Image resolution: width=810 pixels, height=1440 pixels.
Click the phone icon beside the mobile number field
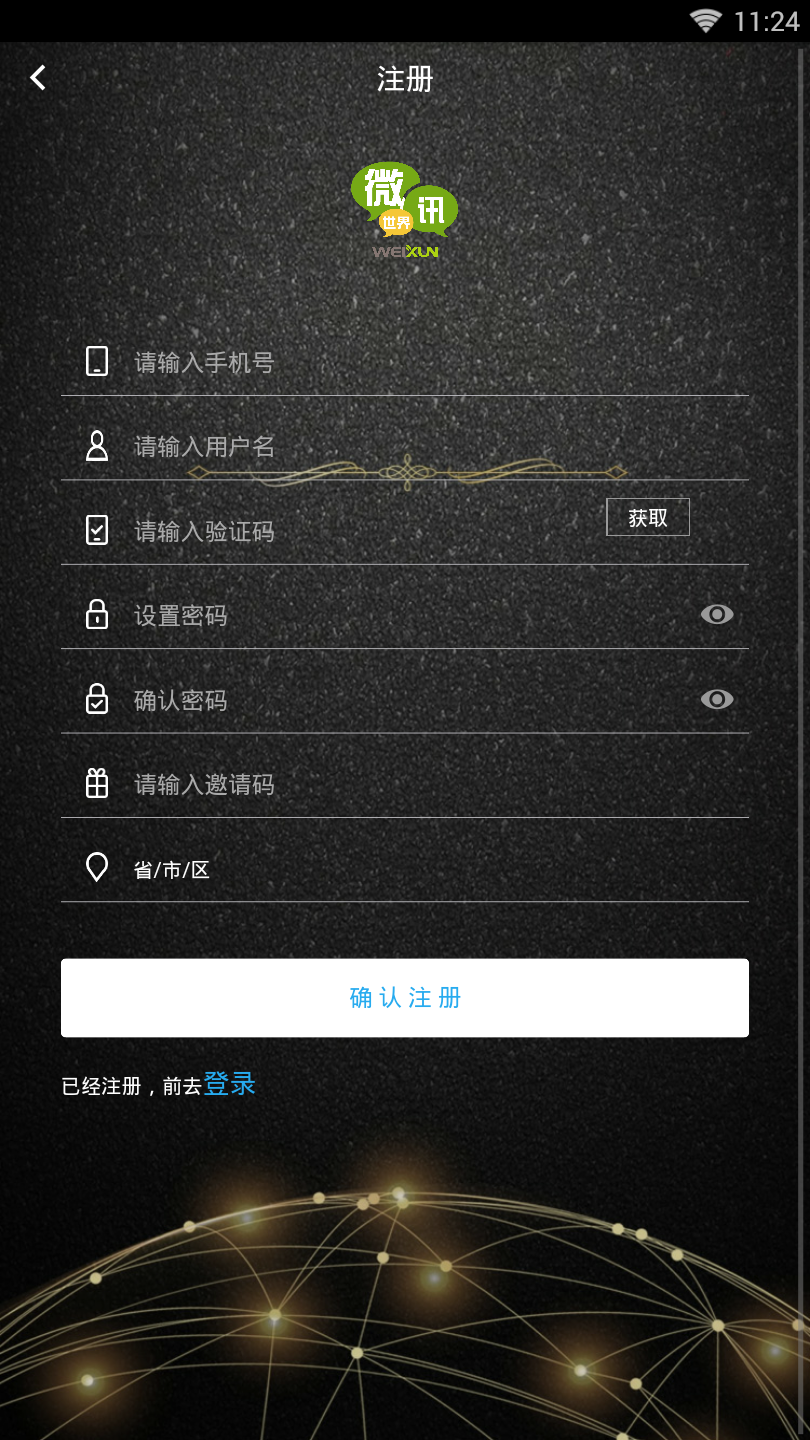96,361
